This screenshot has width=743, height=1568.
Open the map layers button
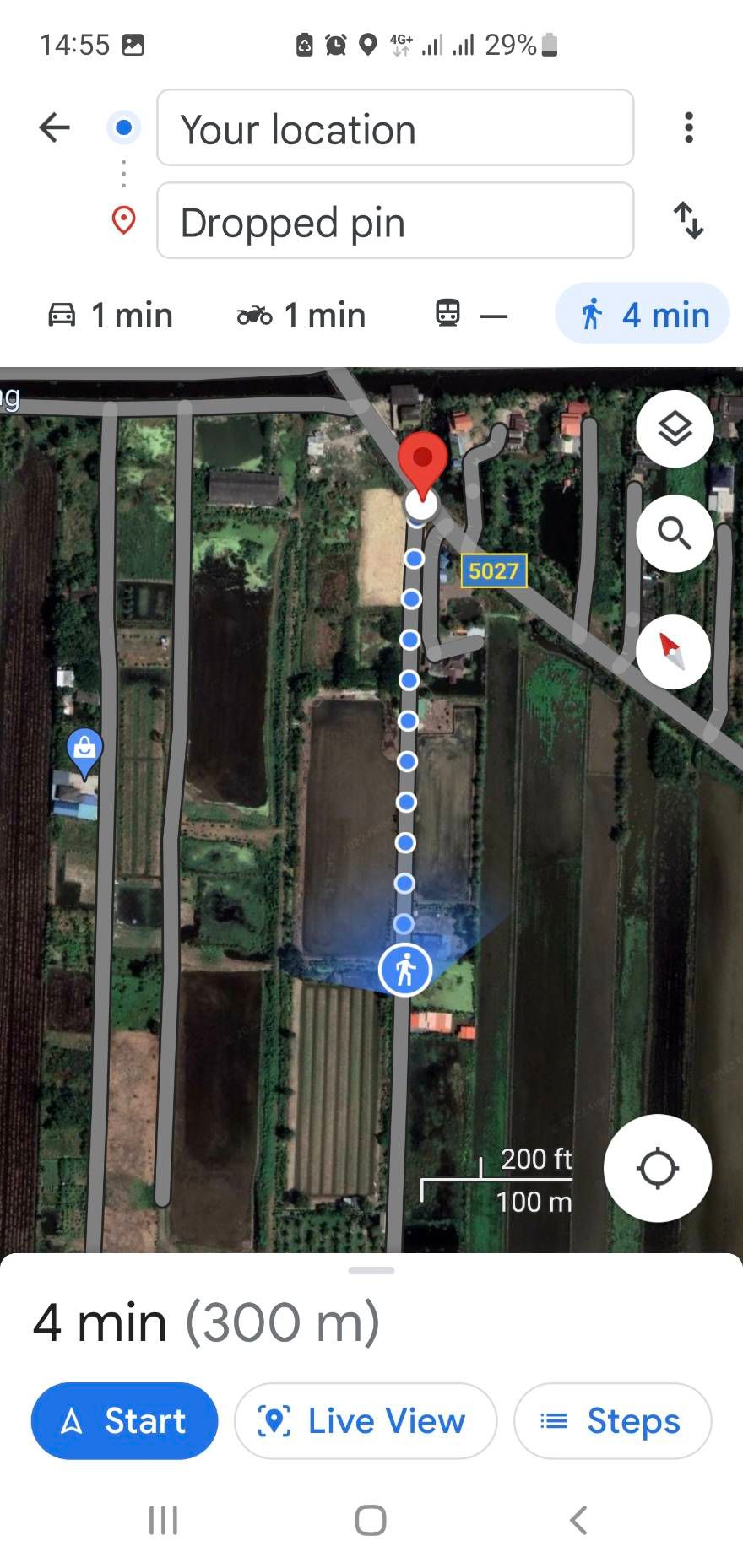click(675, 429)
